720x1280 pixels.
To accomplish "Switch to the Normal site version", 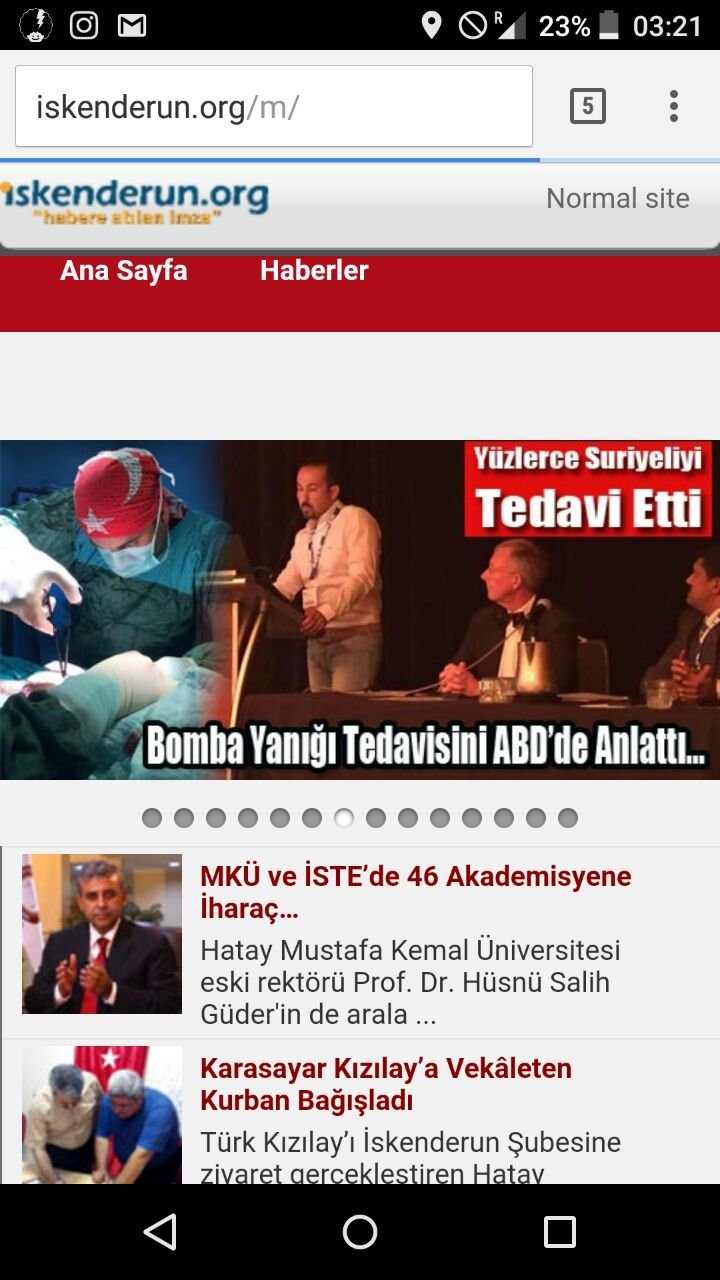I will point(617,198).
